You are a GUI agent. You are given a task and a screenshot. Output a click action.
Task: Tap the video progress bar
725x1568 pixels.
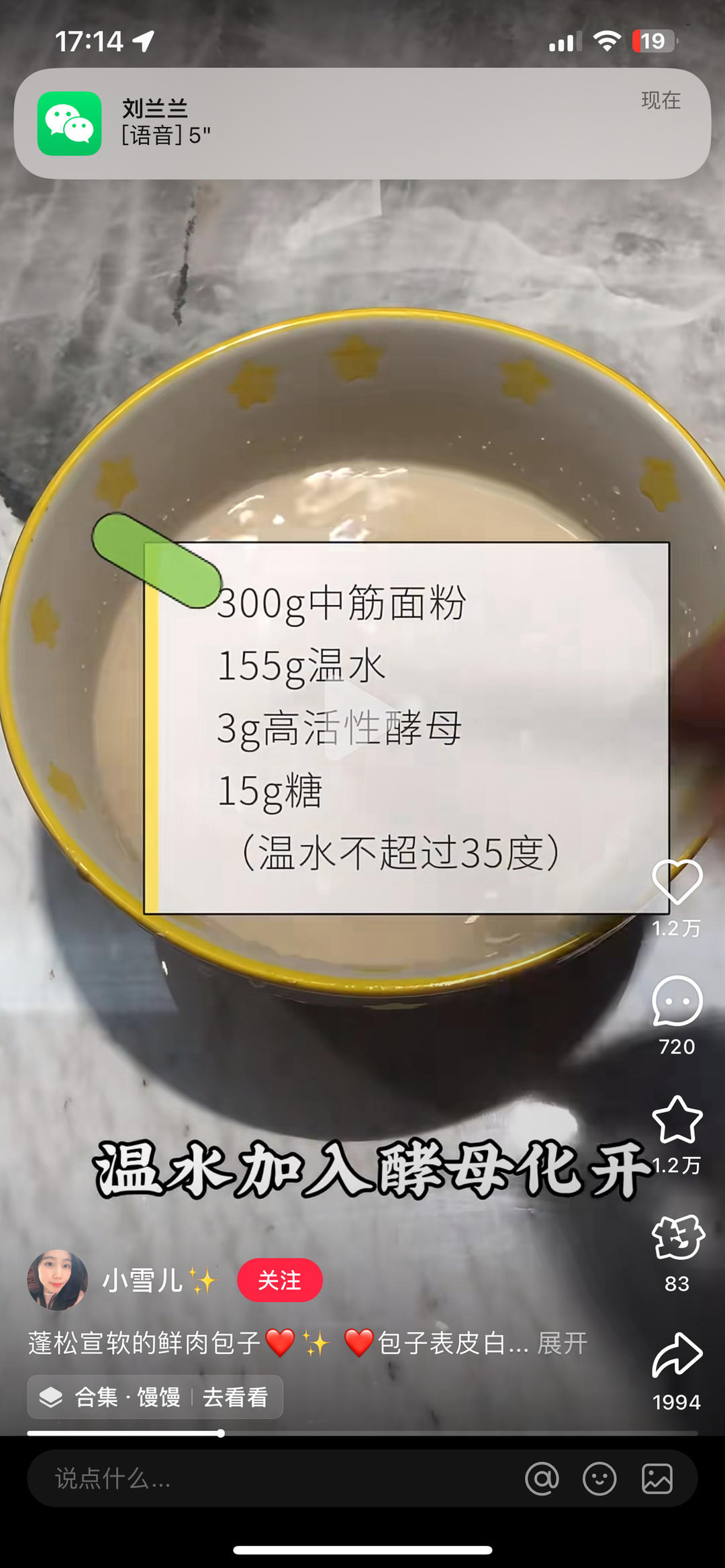(x=362, y=1433)
